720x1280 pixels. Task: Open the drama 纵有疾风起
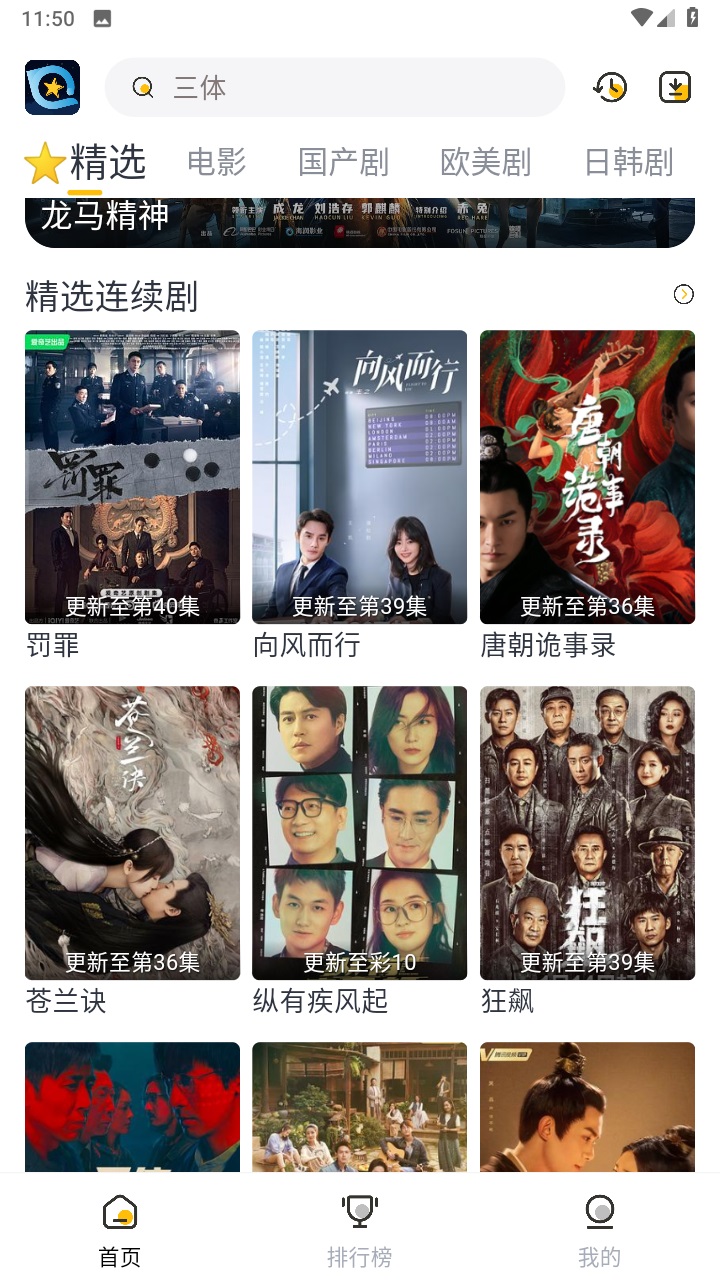pos(359,833)
